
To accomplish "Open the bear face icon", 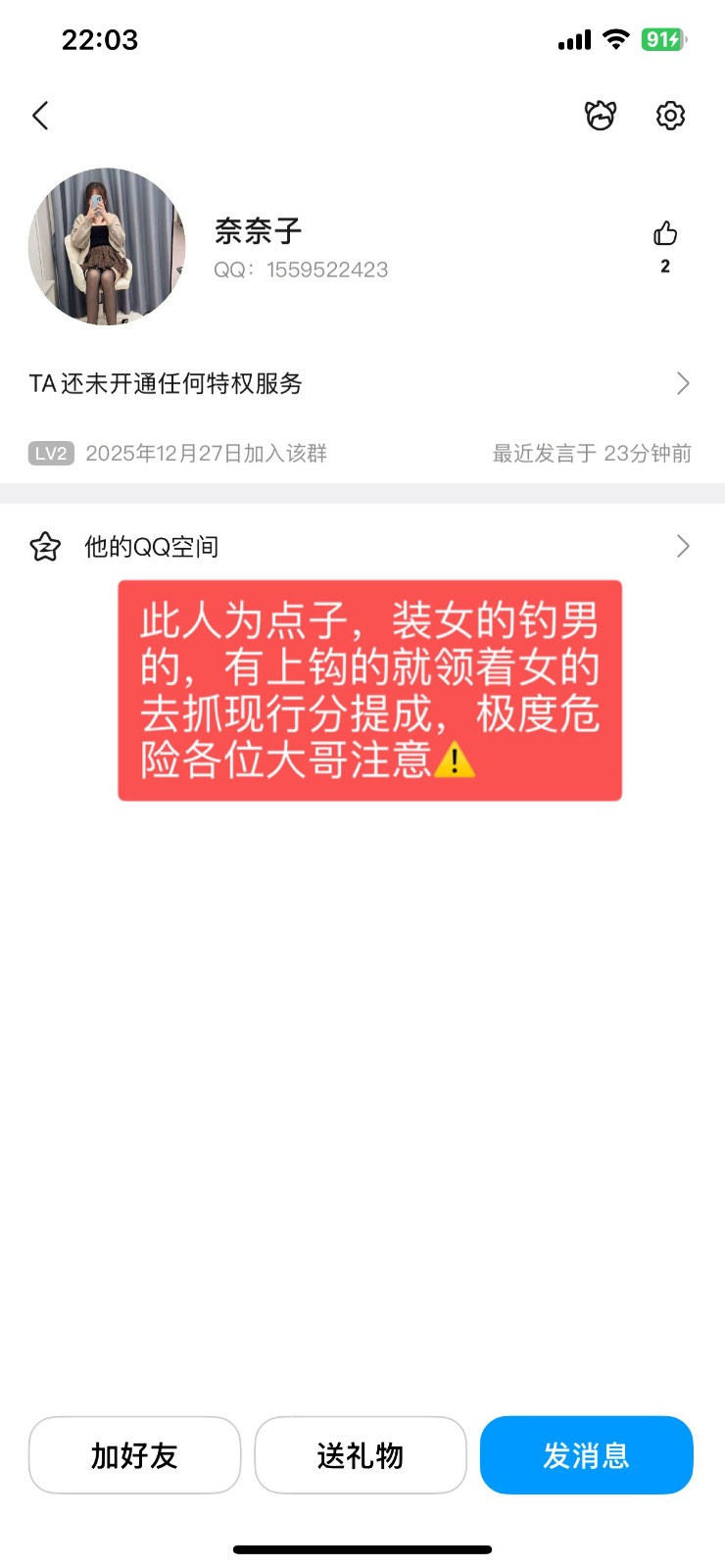I will pos(601,116).
